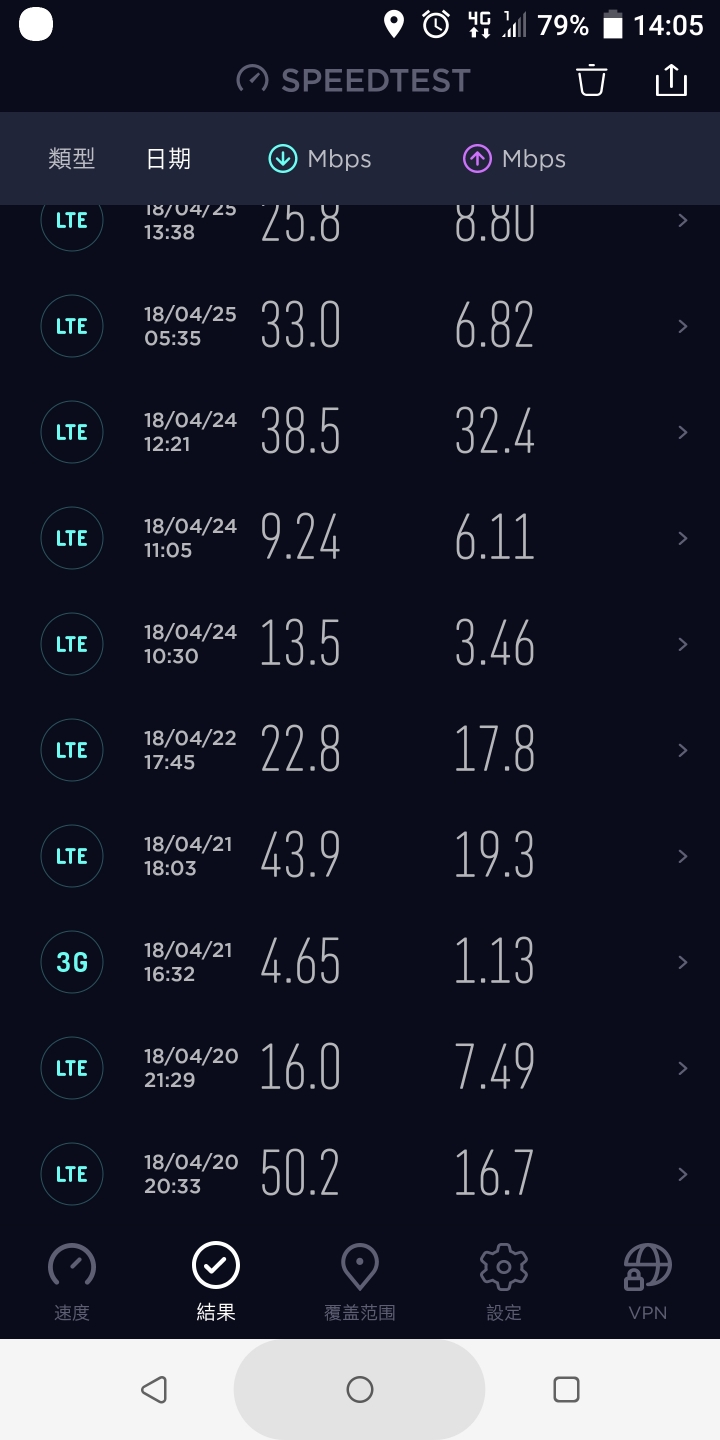The width and height of the screenshot is (720, 1440).
Task: Share results using the export icon
Action: click(x=671, y=80)
